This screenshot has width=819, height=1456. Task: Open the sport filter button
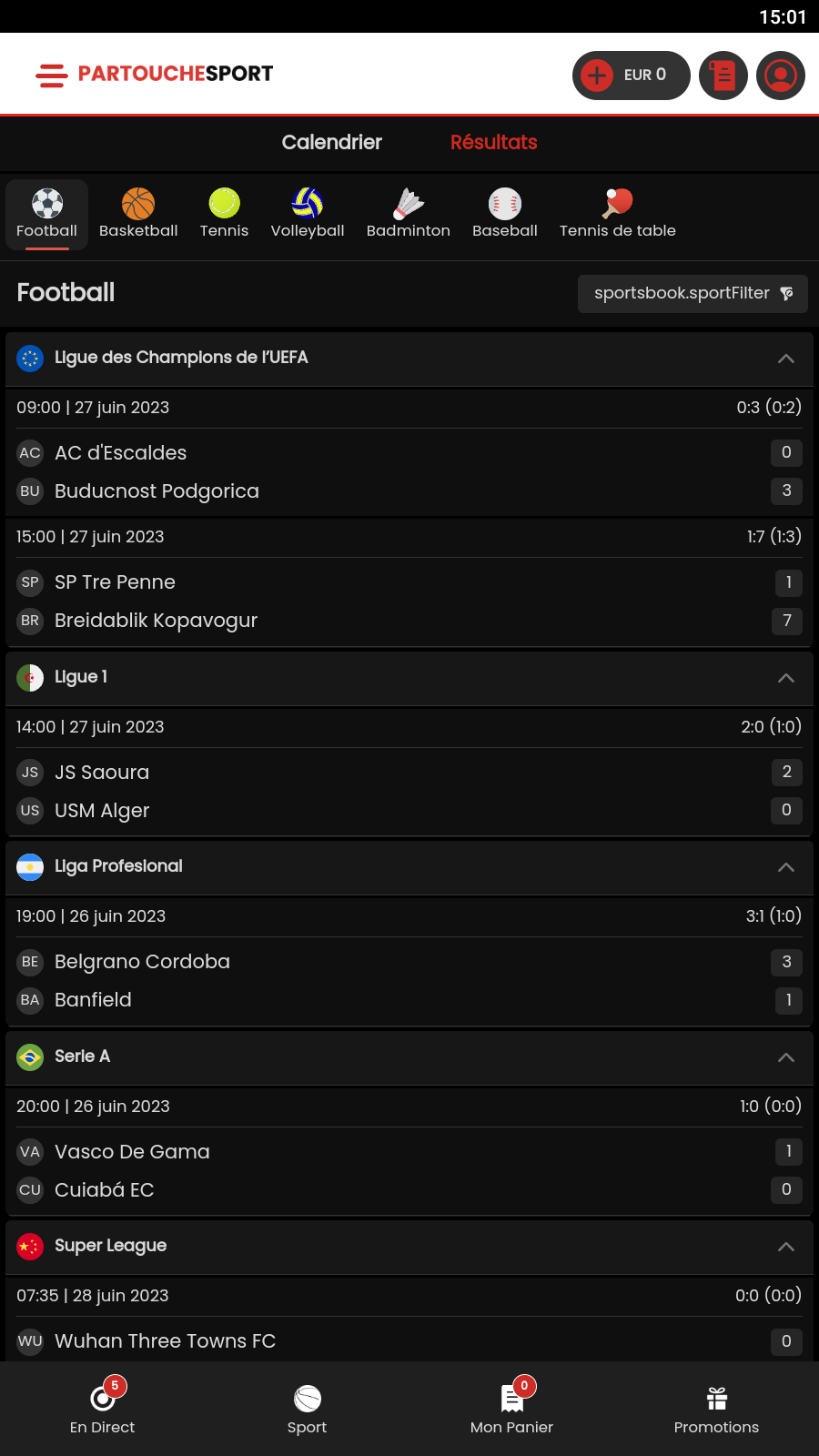[693, 293]
